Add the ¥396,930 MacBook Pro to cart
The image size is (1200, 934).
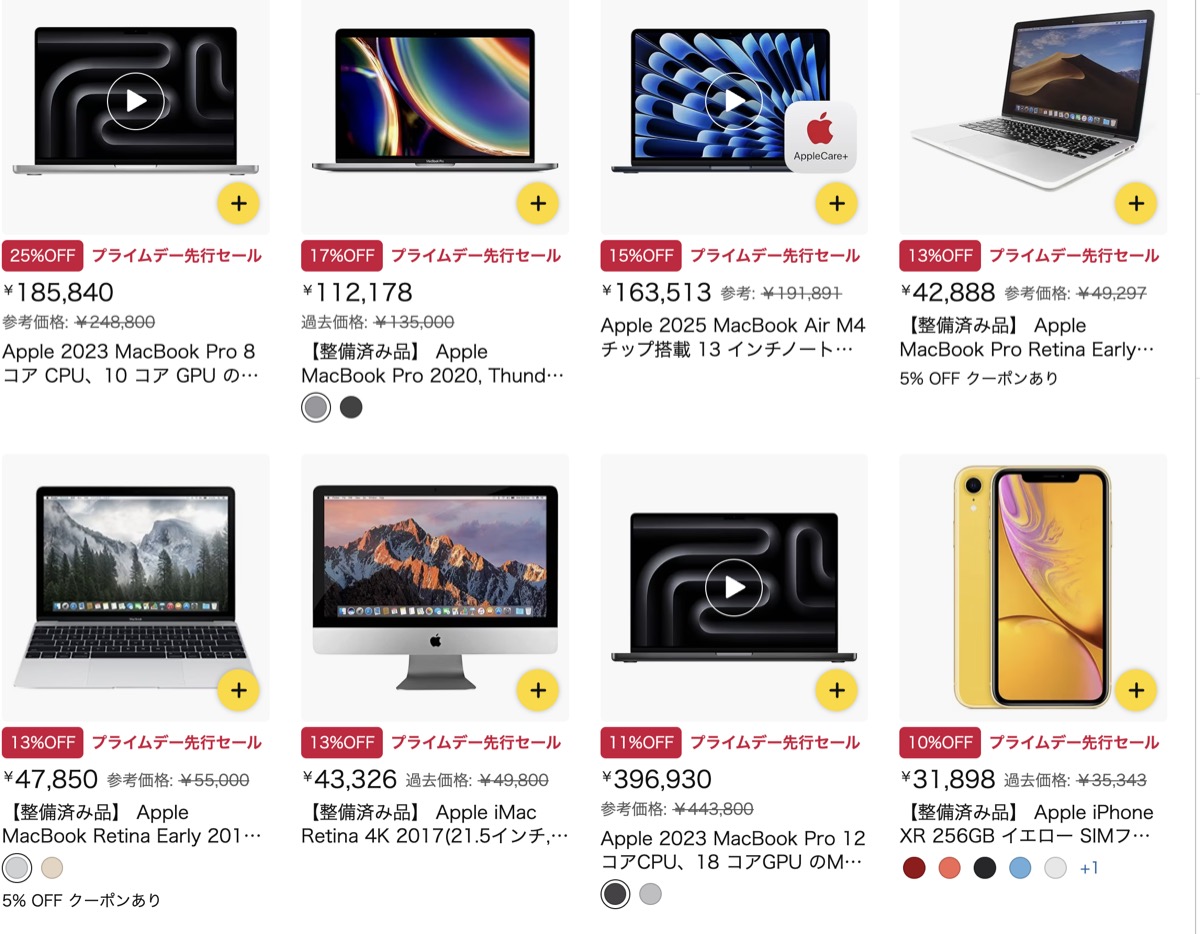click(x=836, y=690)
